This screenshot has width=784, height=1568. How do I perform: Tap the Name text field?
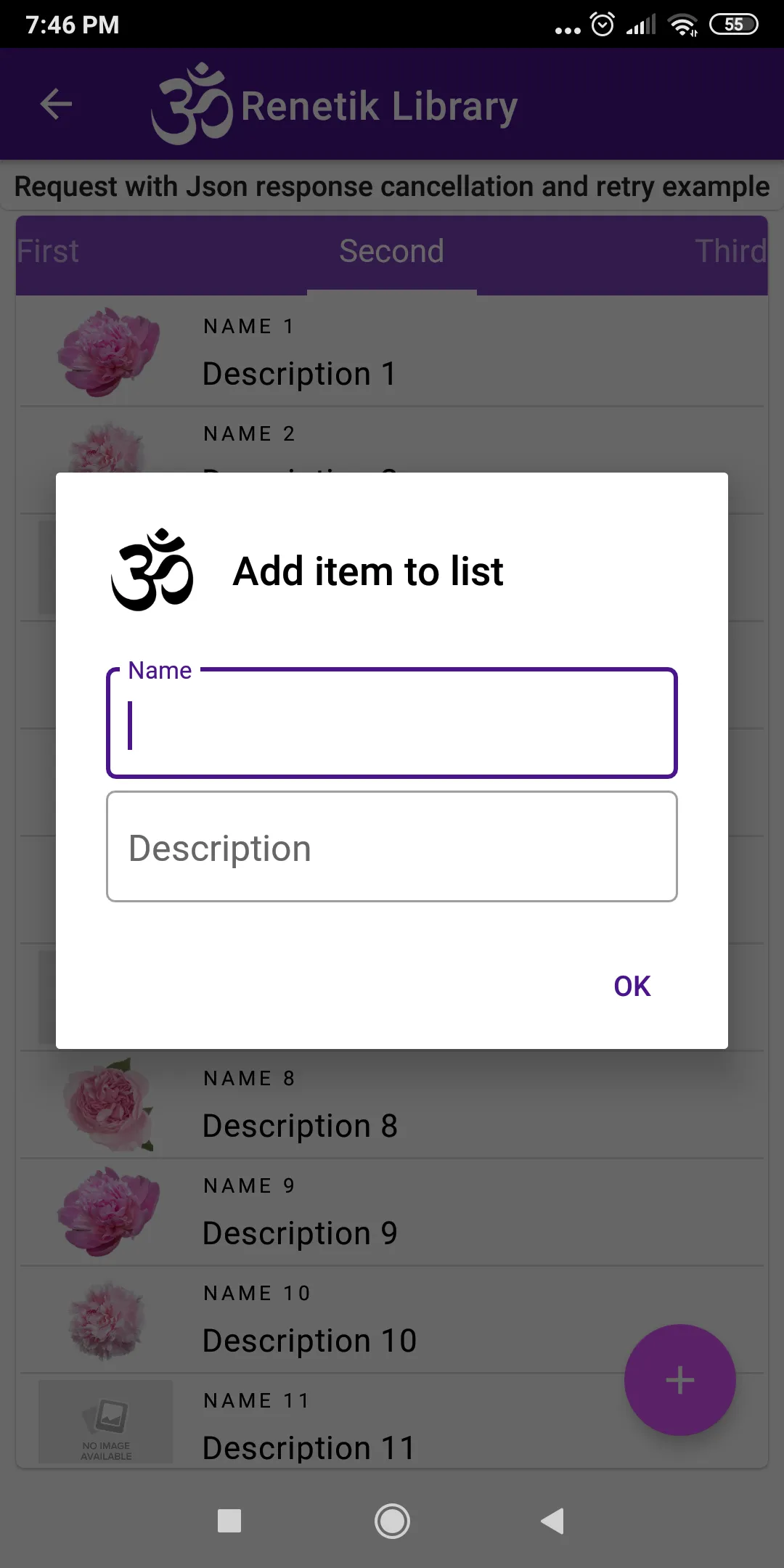click(392, 723)
